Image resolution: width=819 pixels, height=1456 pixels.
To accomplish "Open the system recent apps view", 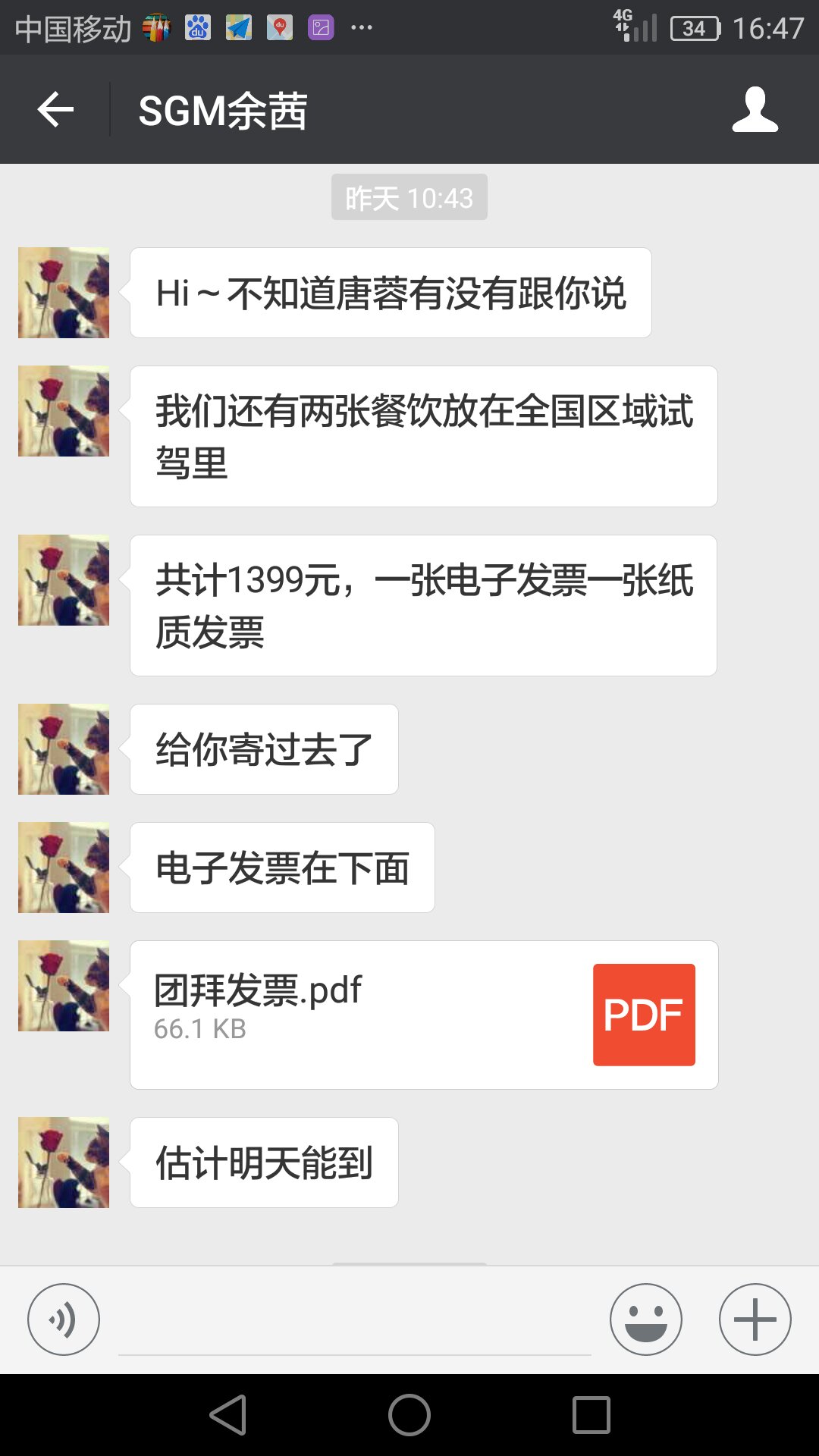I will 591,1415.
